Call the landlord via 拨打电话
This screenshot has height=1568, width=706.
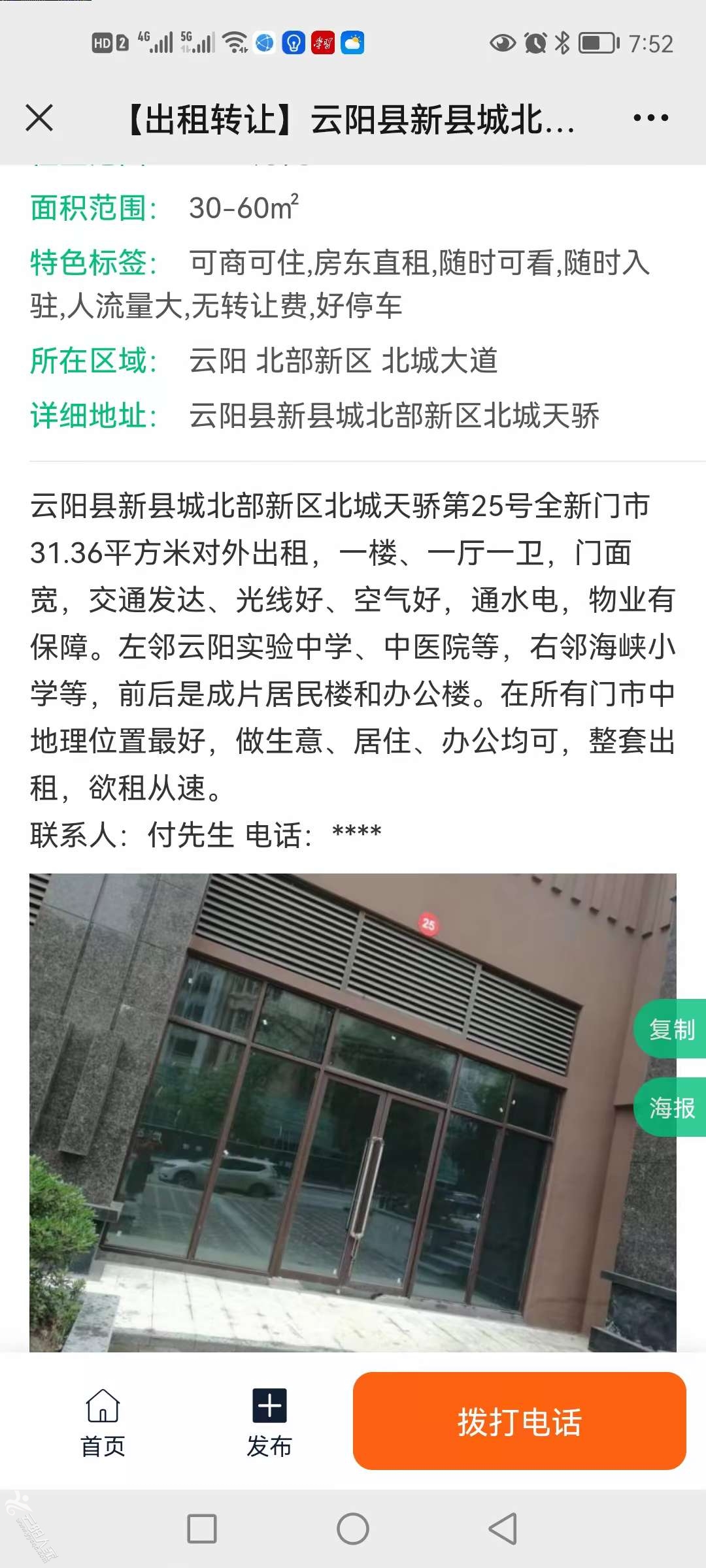click(x=519, y=1421)
